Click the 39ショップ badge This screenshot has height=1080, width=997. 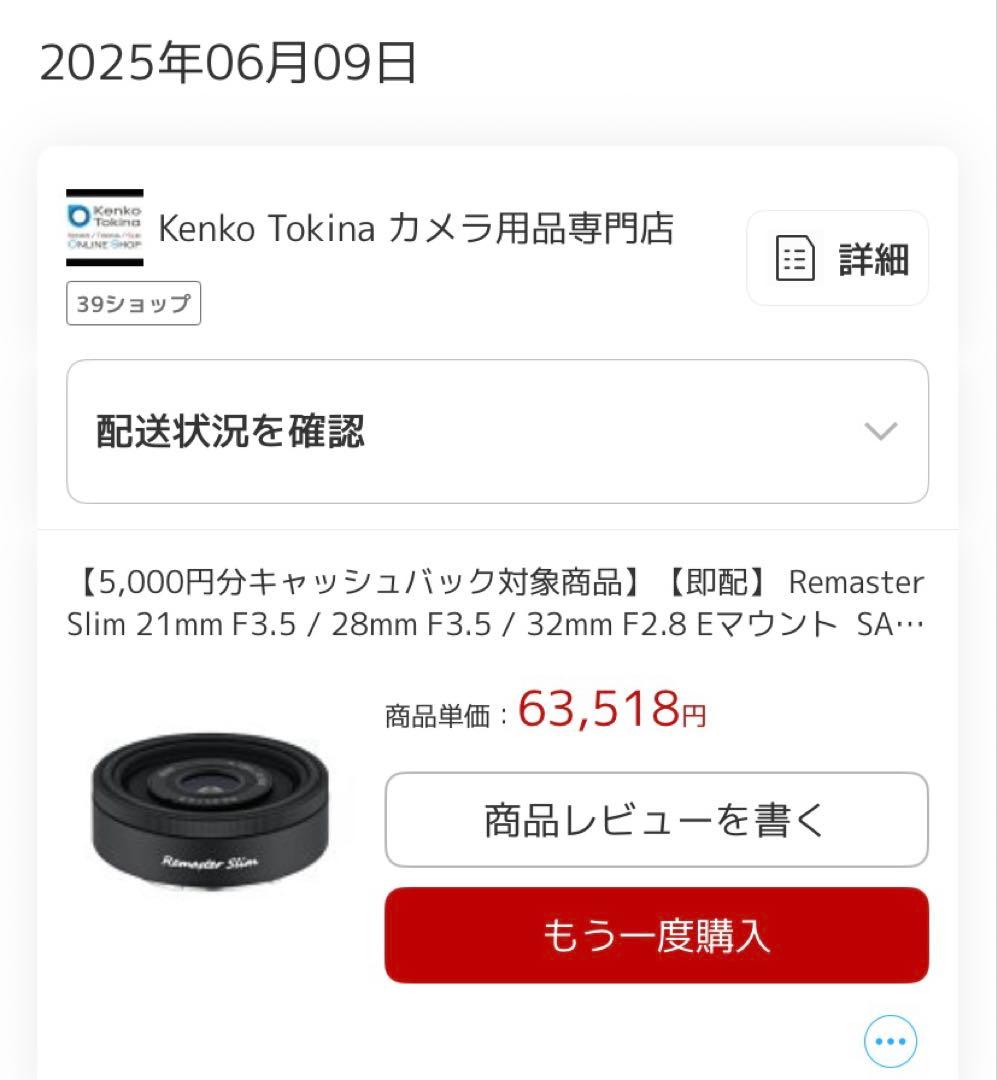tap(132, 303)
